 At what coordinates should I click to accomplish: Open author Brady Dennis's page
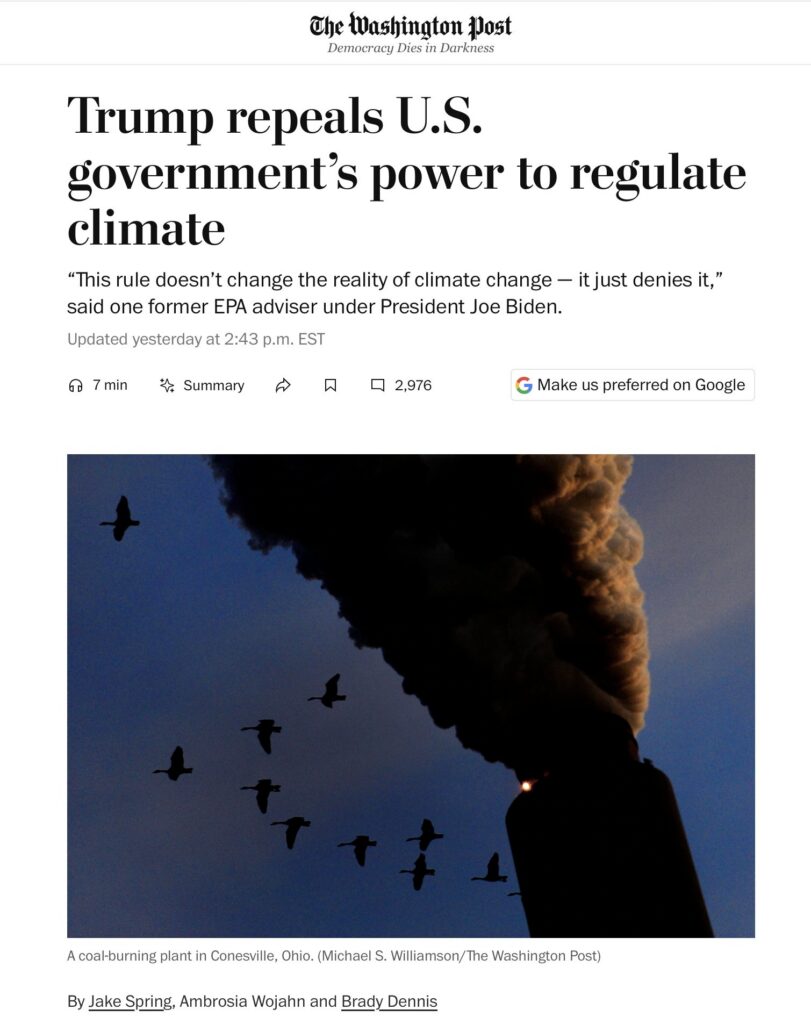[x=389, y=1001]
